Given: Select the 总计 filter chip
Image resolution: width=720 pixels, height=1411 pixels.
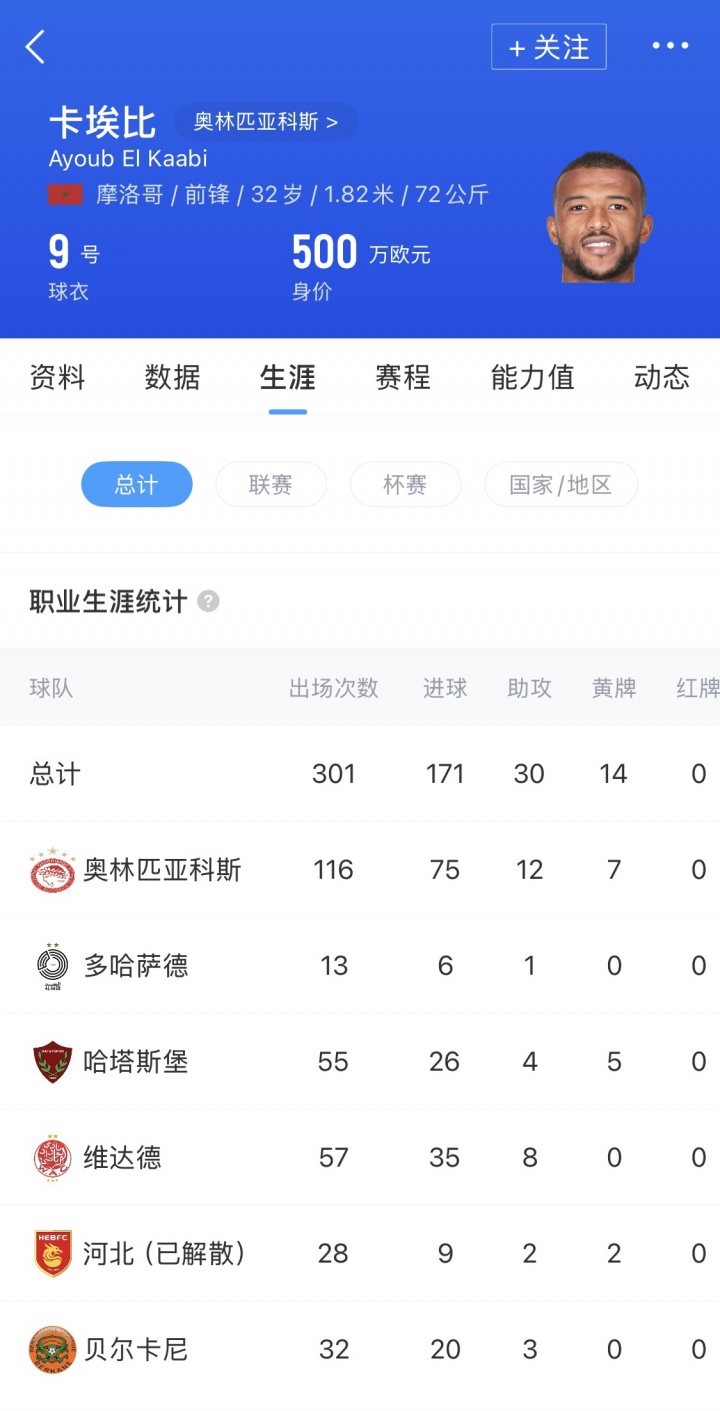Looking at the screenshot, I should (x=136, y=485).
